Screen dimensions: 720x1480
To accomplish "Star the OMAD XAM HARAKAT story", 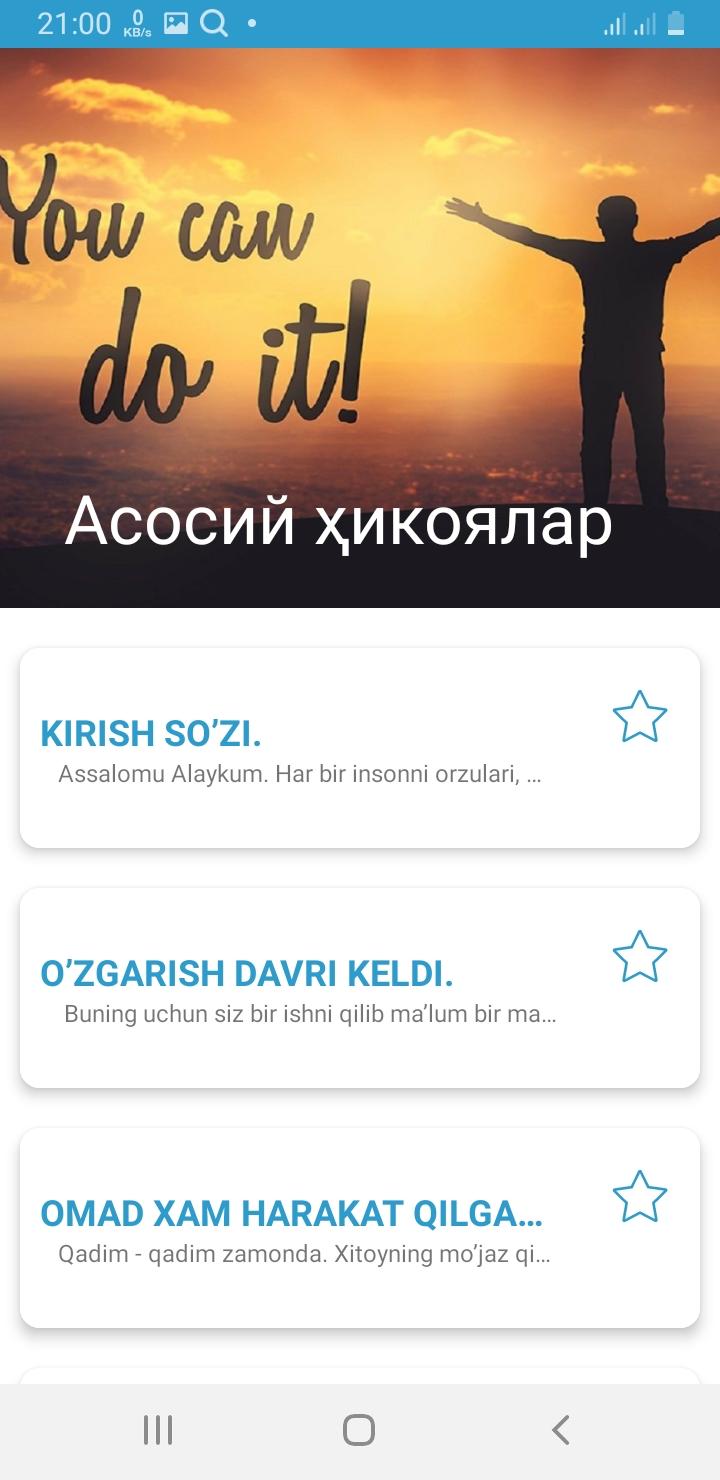I will [639, 1197].
